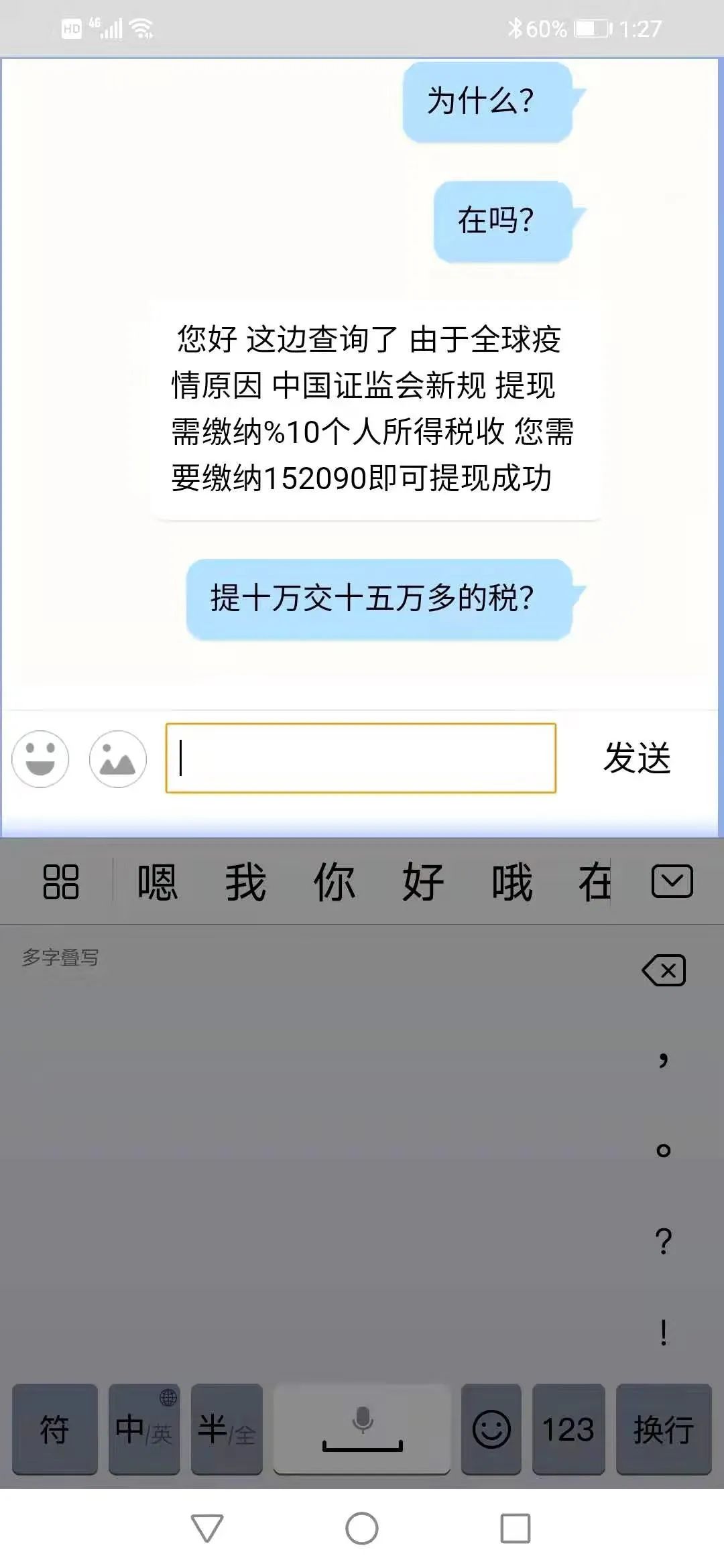Open the keyboard tools grid menu
Viewport: 724px width, 1568px height.
pyautogui.click(x=61, y=881)
